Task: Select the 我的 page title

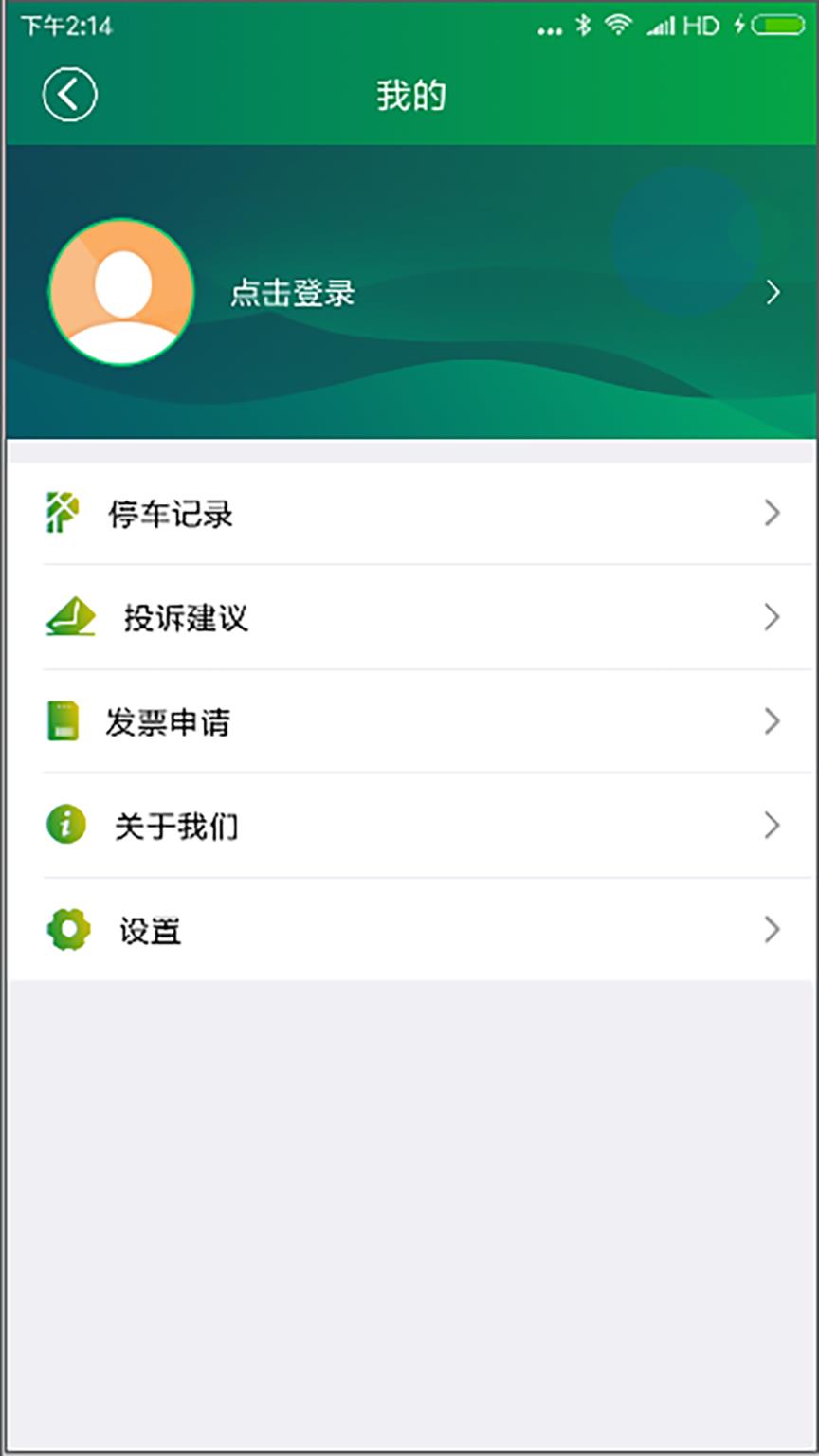Action: click(x=409, y=95)
